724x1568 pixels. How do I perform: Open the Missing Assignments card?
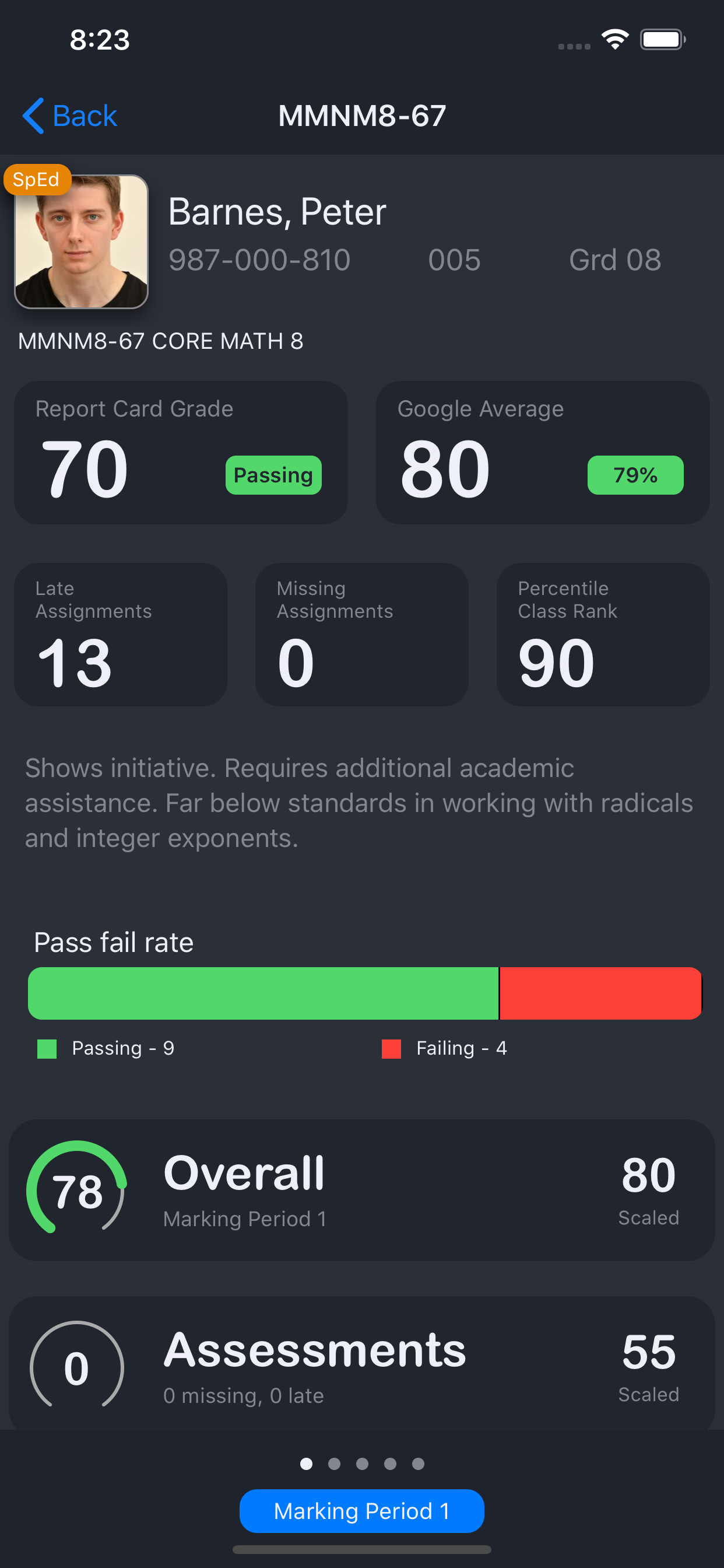(361, 634)
